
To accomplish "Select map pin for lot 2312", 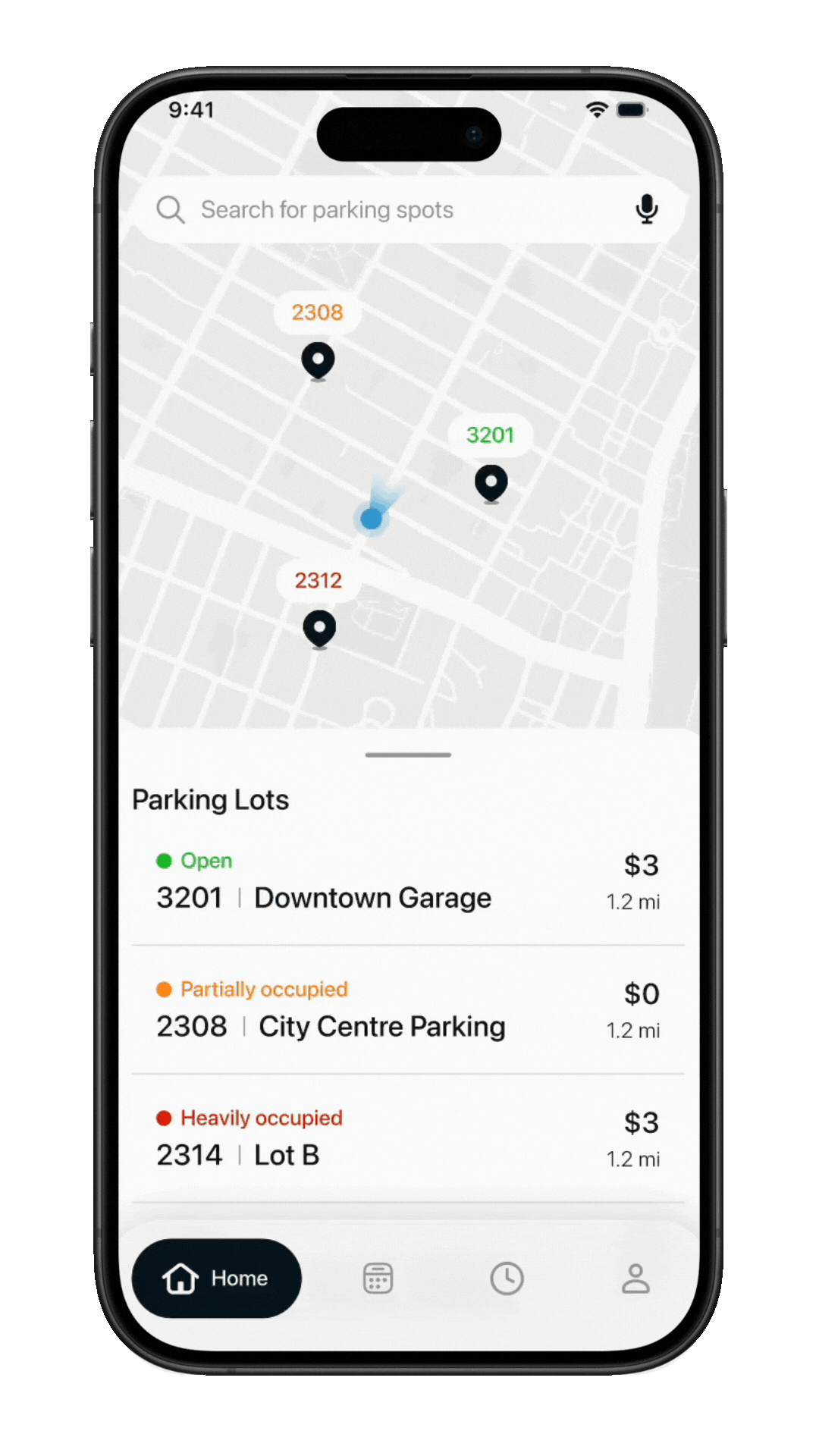I will (319, 629).
